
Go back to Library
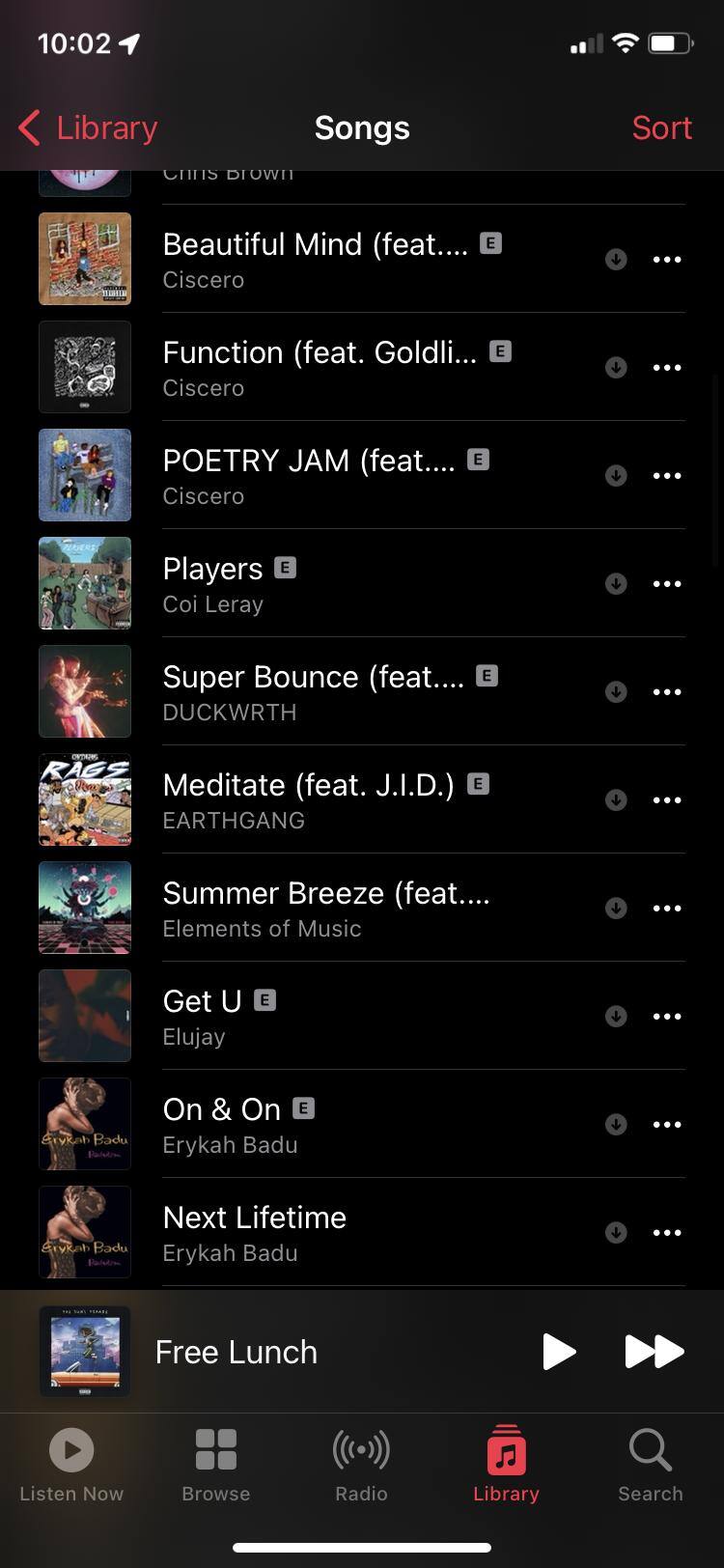(x=89, y=127)
